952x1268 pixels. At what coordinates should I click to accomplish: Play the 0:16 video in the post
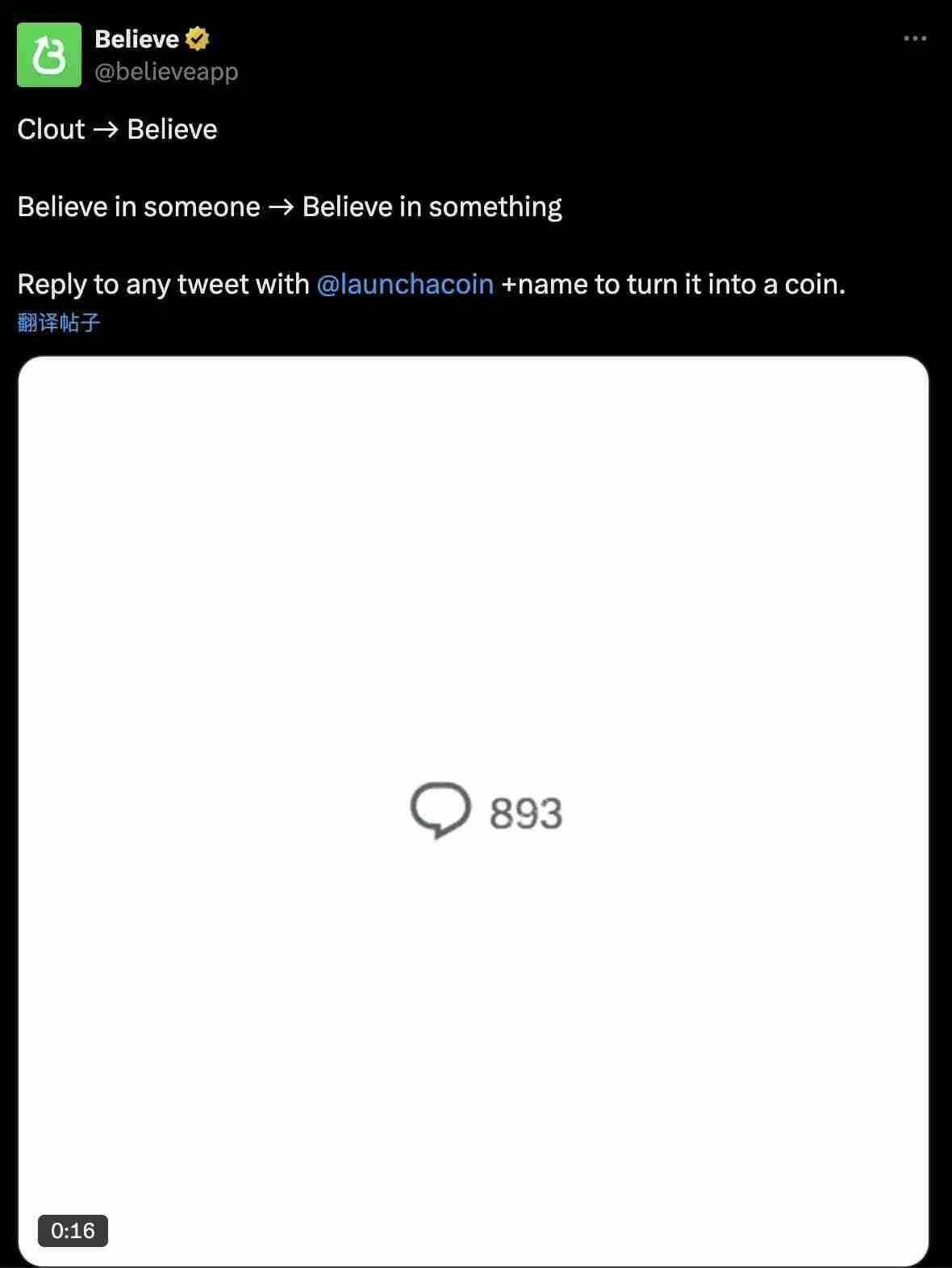(x=474, y=810)
